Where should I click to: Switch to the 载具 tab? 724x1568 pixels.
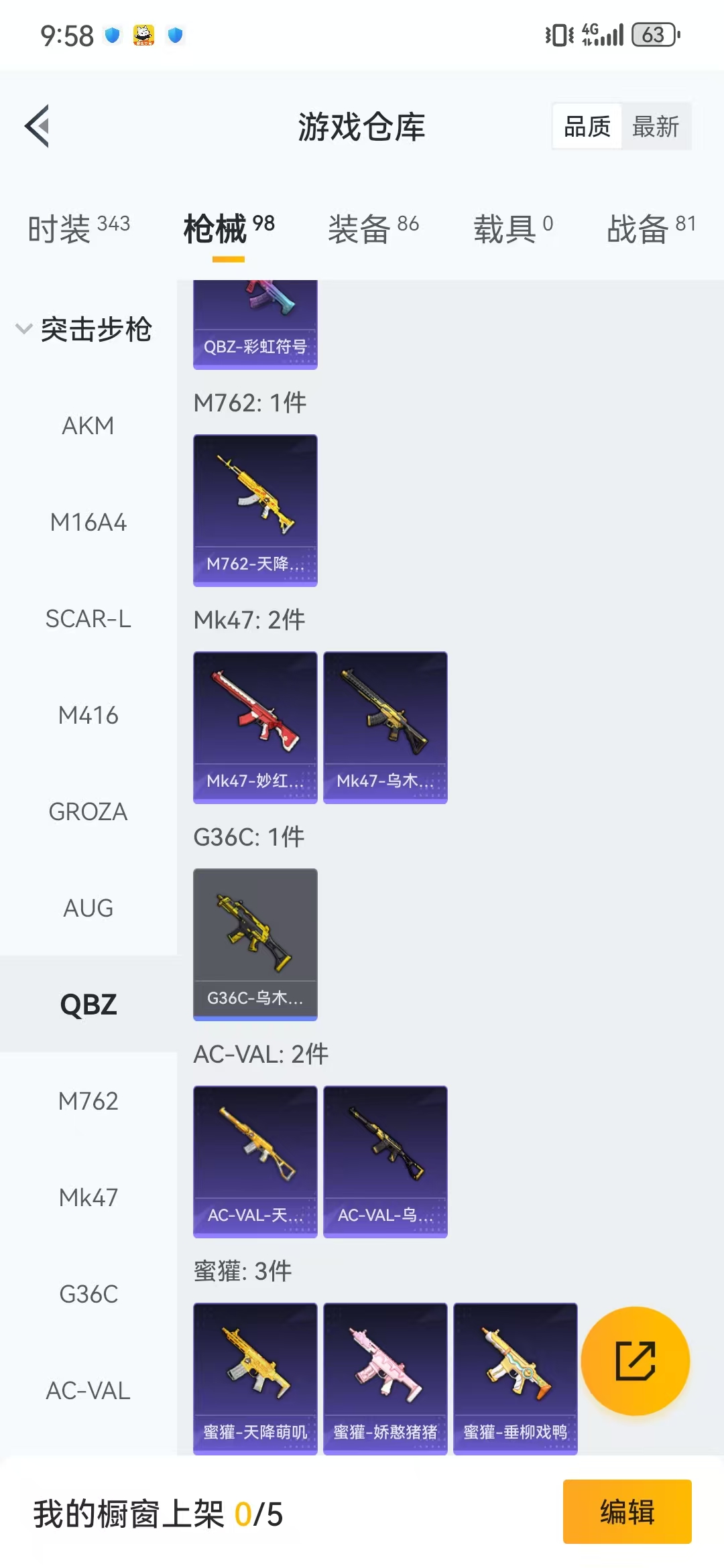(513, 229)
